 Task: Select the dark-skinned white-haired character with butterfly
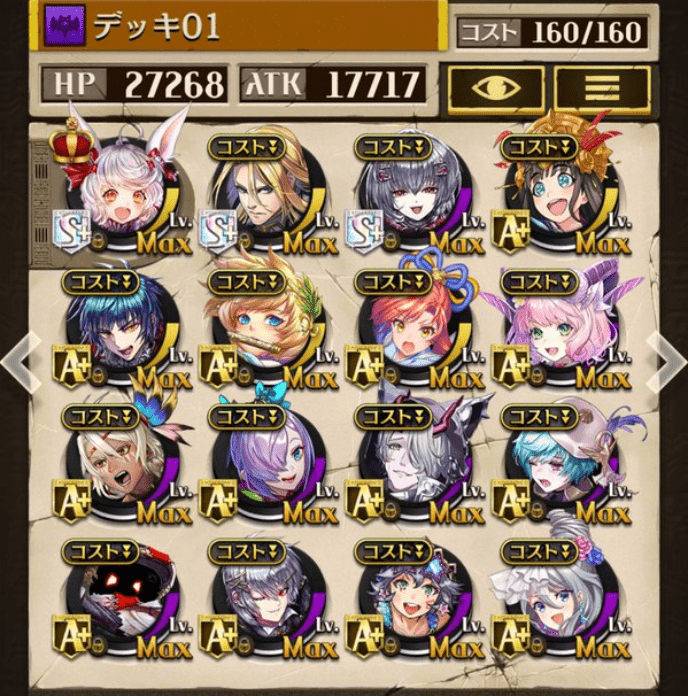(111, 466)
